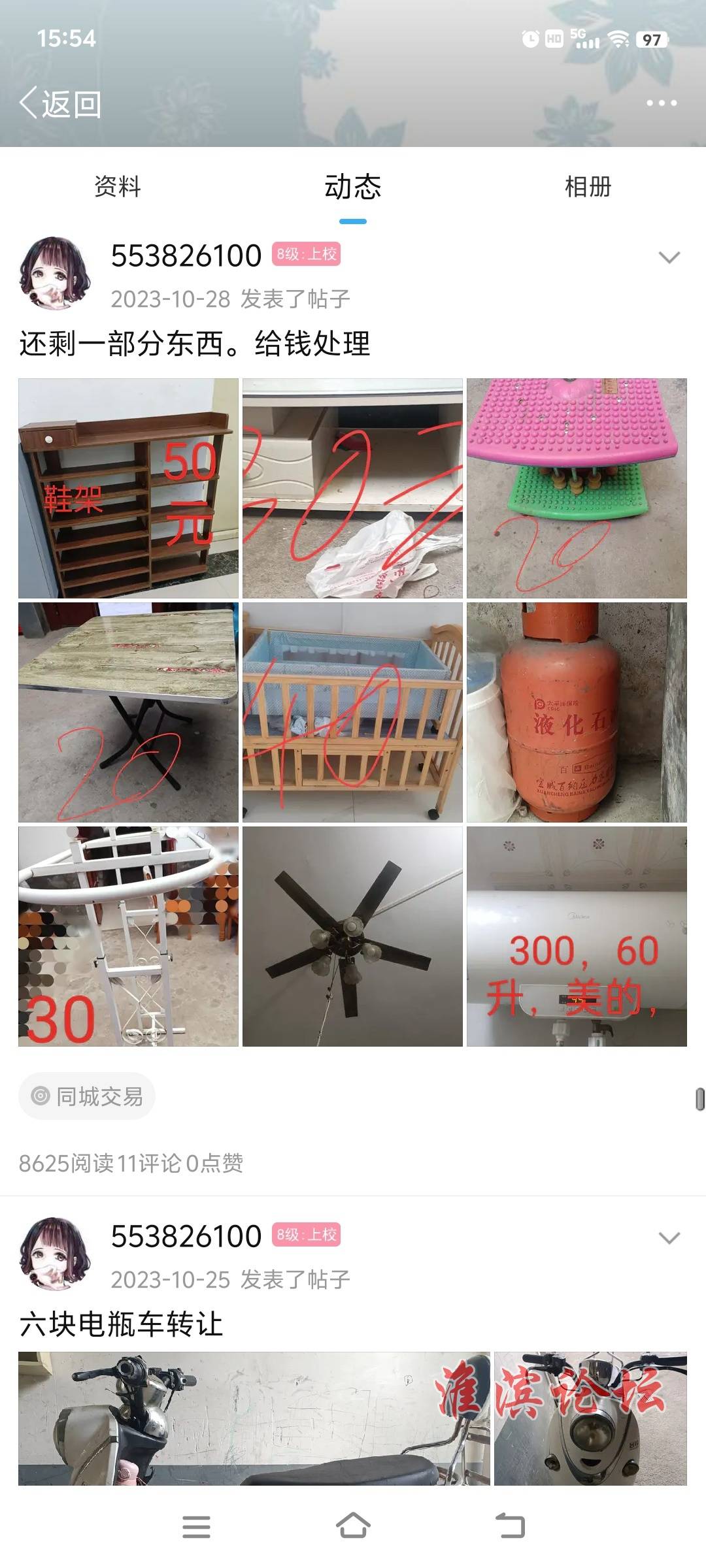Viewport: 706px width, 1568px height.
Task: Select the 动态 tab
Action: click(x=353, y=187)
